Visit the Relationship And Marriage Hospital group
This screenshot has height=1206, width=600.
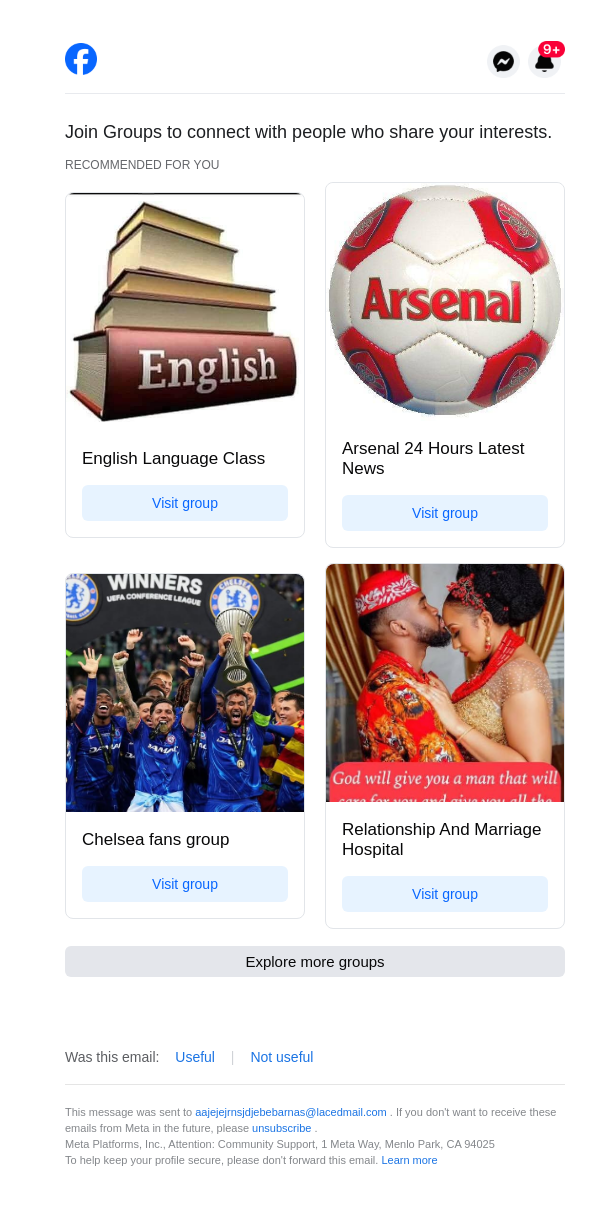point(445,894)
